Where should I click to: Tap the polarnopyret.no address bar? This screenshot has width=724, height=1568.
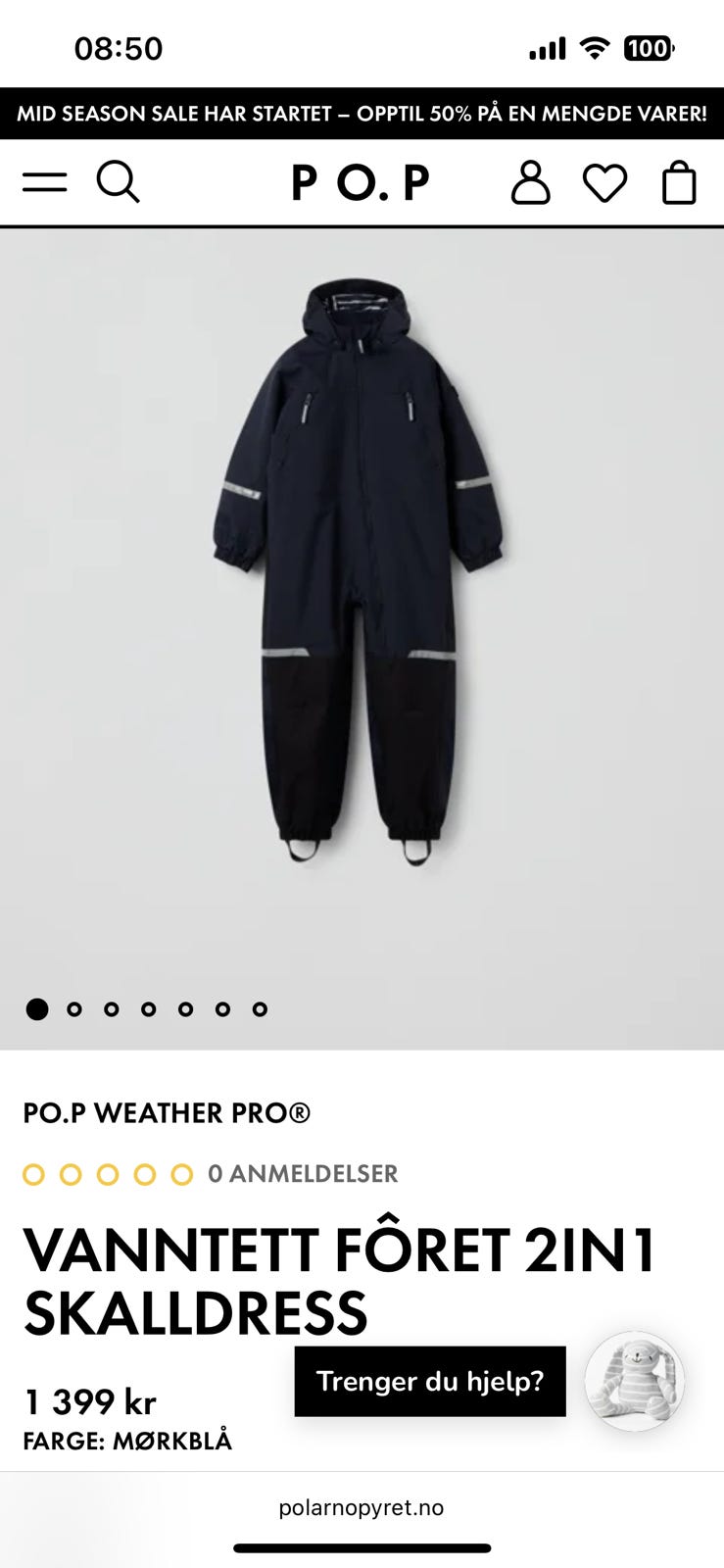(x=362, y=1507)
